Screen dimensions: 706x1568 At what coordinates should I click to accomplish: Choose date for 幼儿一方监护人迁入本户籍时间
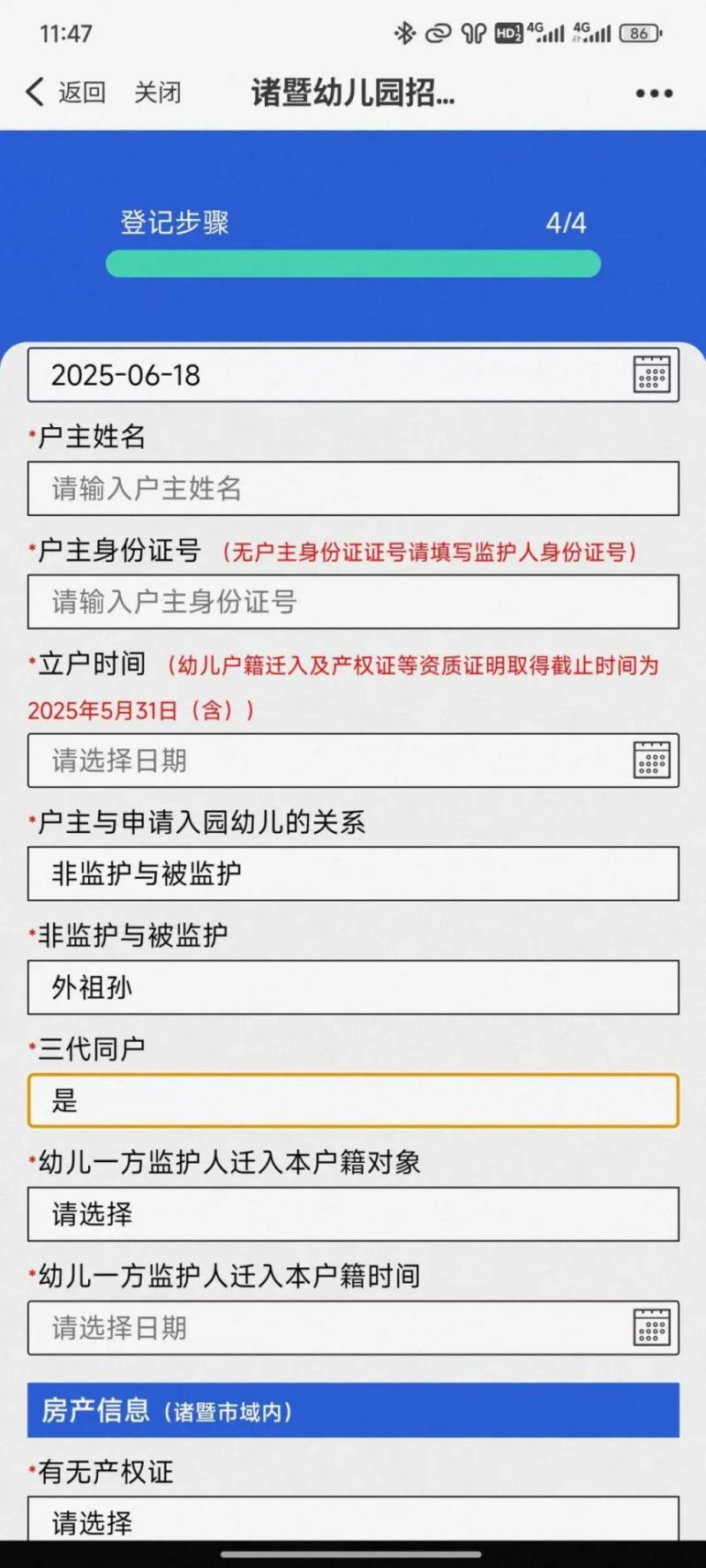pyautogui.click(x=353, y=1328)
